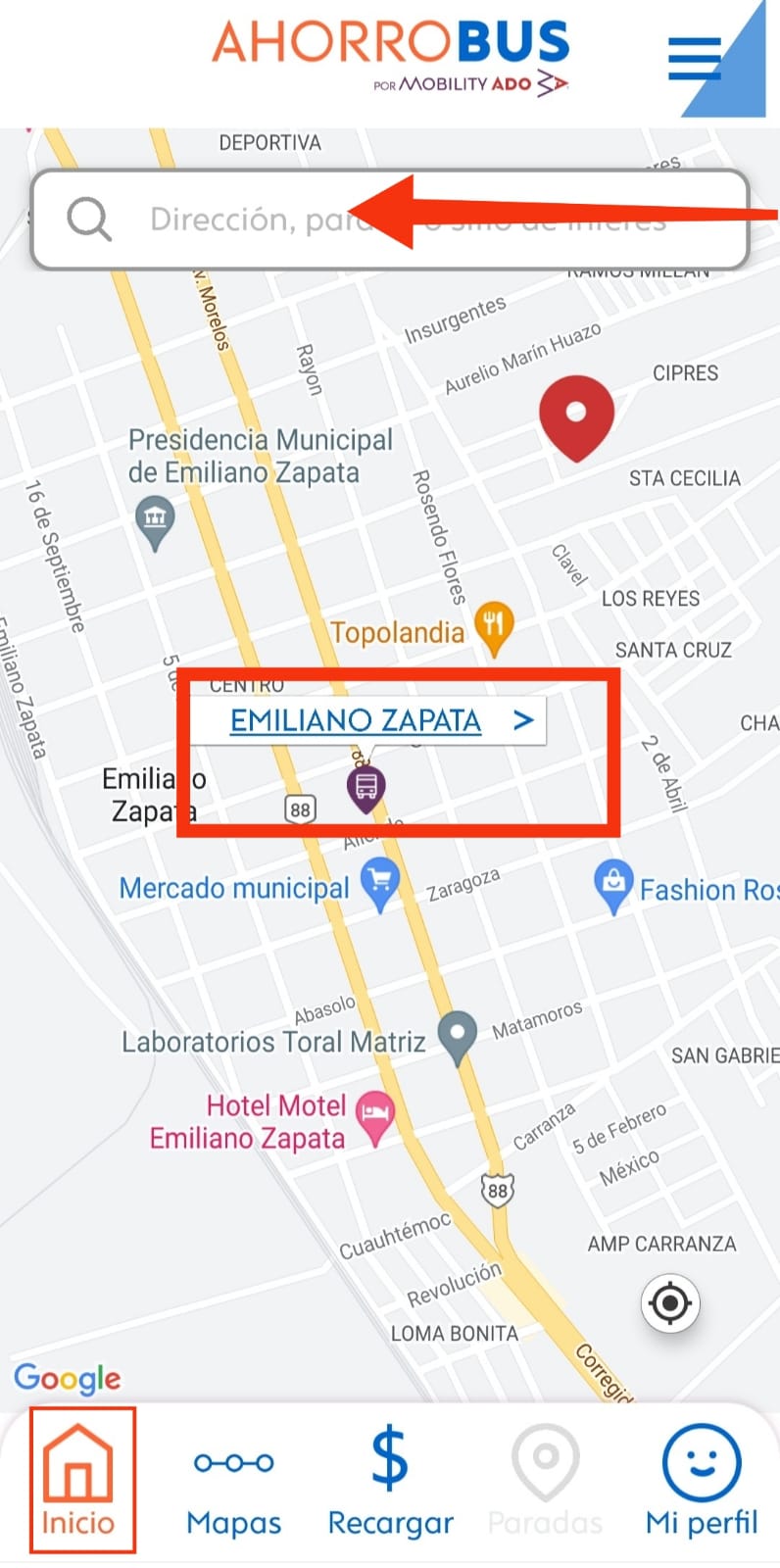Open the Recargar tab
This screenshot has width=780, height=1568.
coord(390,1480)
